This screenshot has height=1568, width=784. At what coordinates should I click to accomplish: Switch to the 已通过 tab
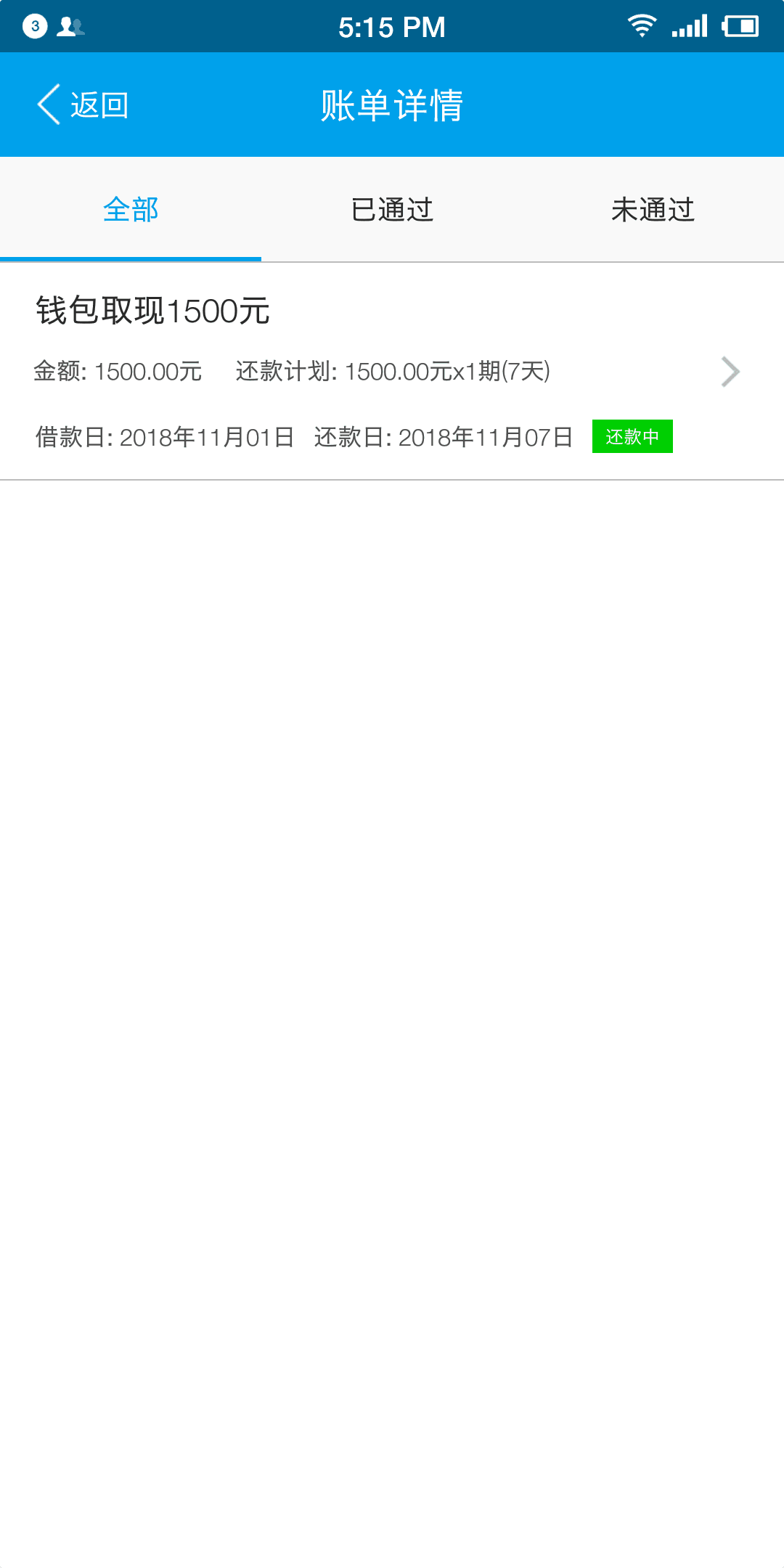click(392, 210)
